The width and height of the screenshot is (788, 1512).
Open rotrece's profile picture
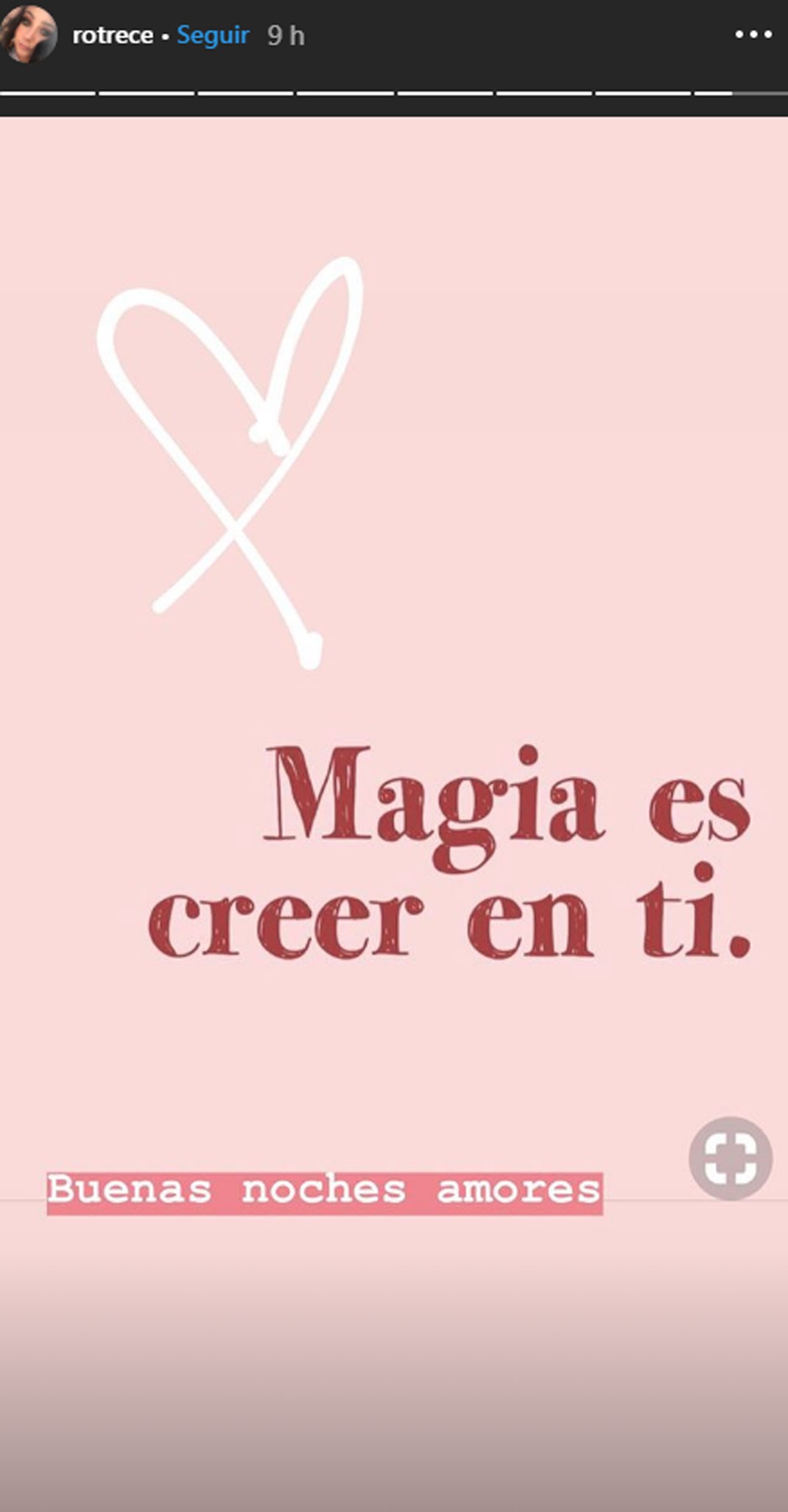pos(29,35)
